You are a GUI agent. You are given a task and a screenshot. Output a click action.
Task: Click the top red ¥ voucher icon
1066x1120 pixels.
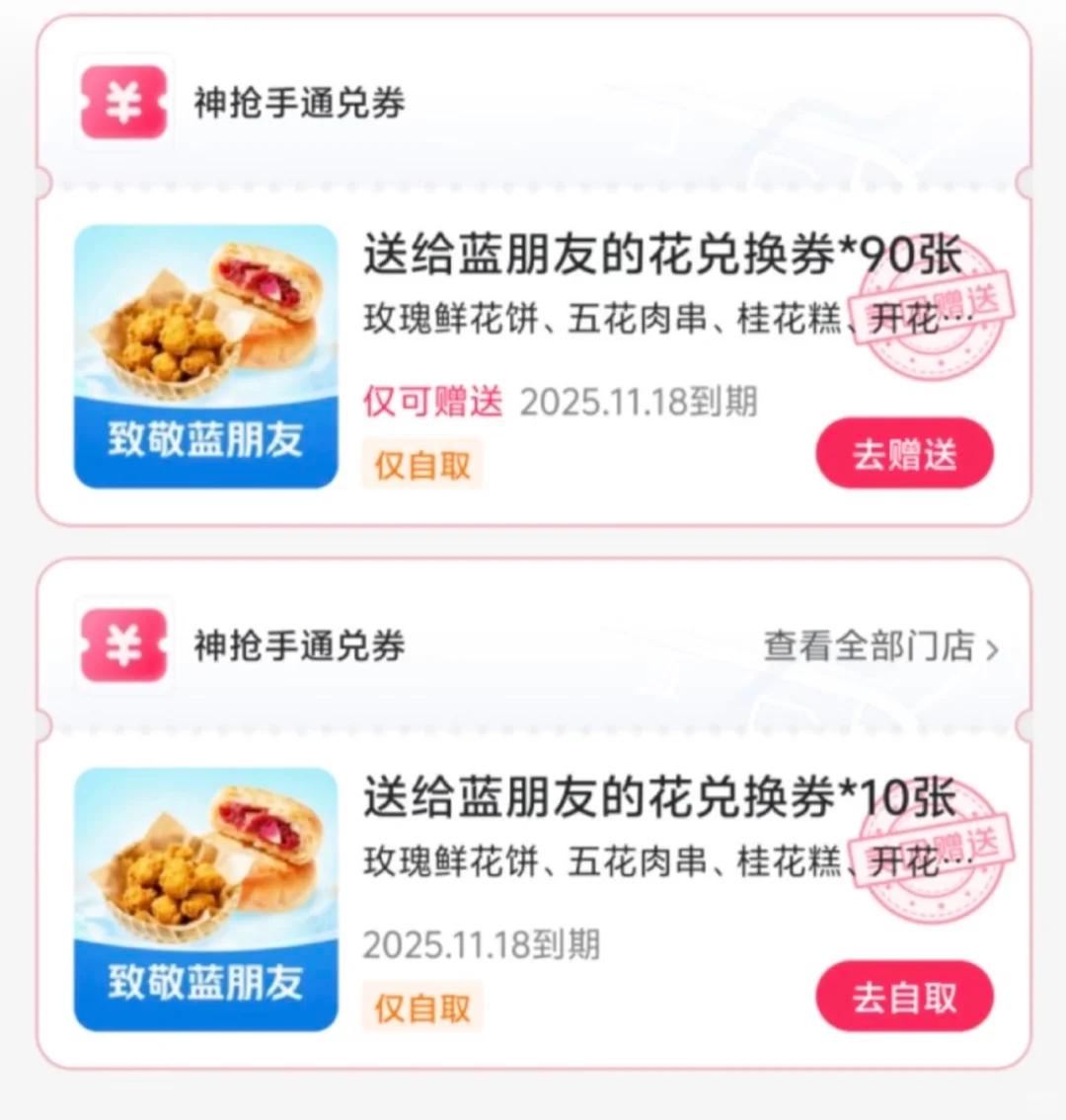click(x=122, y=102)
